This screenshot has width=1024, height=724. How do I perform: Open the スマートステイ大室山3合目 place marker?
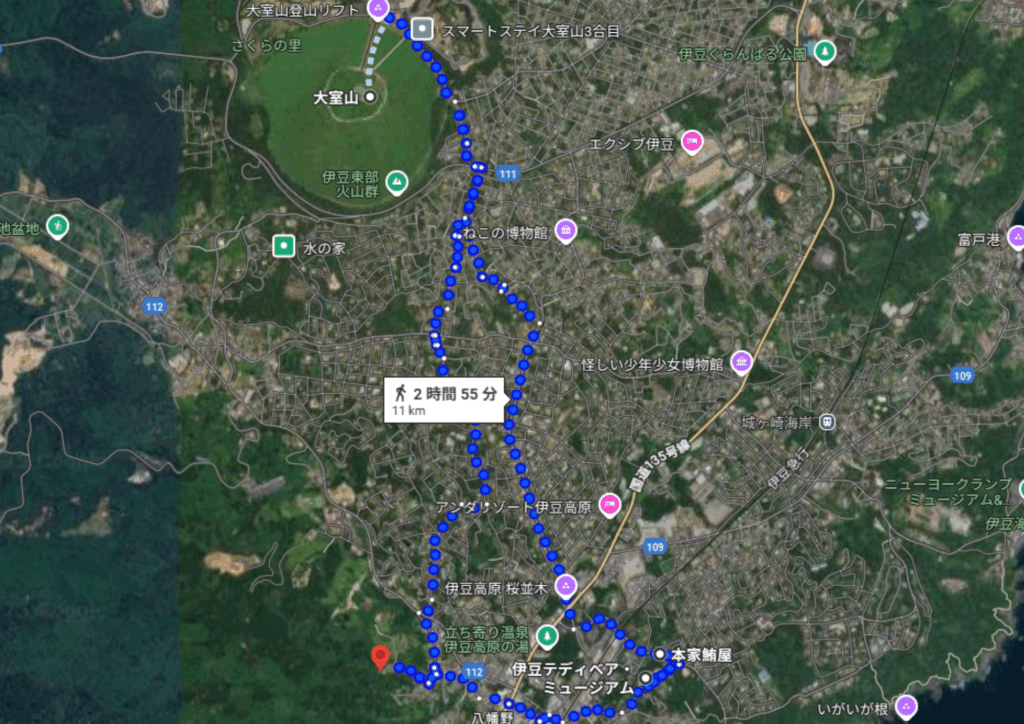tap(423, 29)
